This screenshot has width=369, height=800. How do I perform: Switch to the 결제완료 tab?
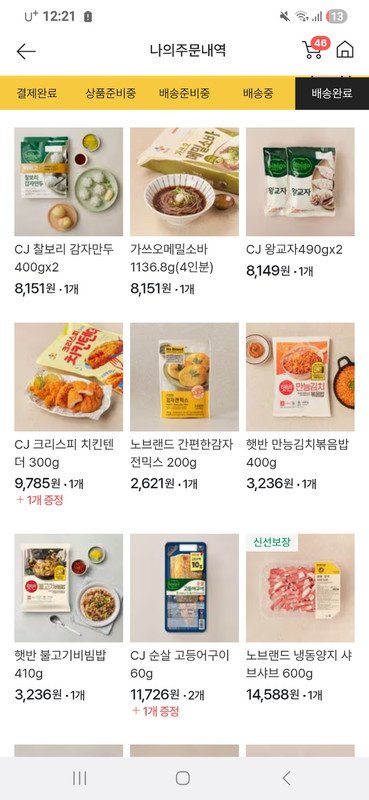click(x=37, y=93)
